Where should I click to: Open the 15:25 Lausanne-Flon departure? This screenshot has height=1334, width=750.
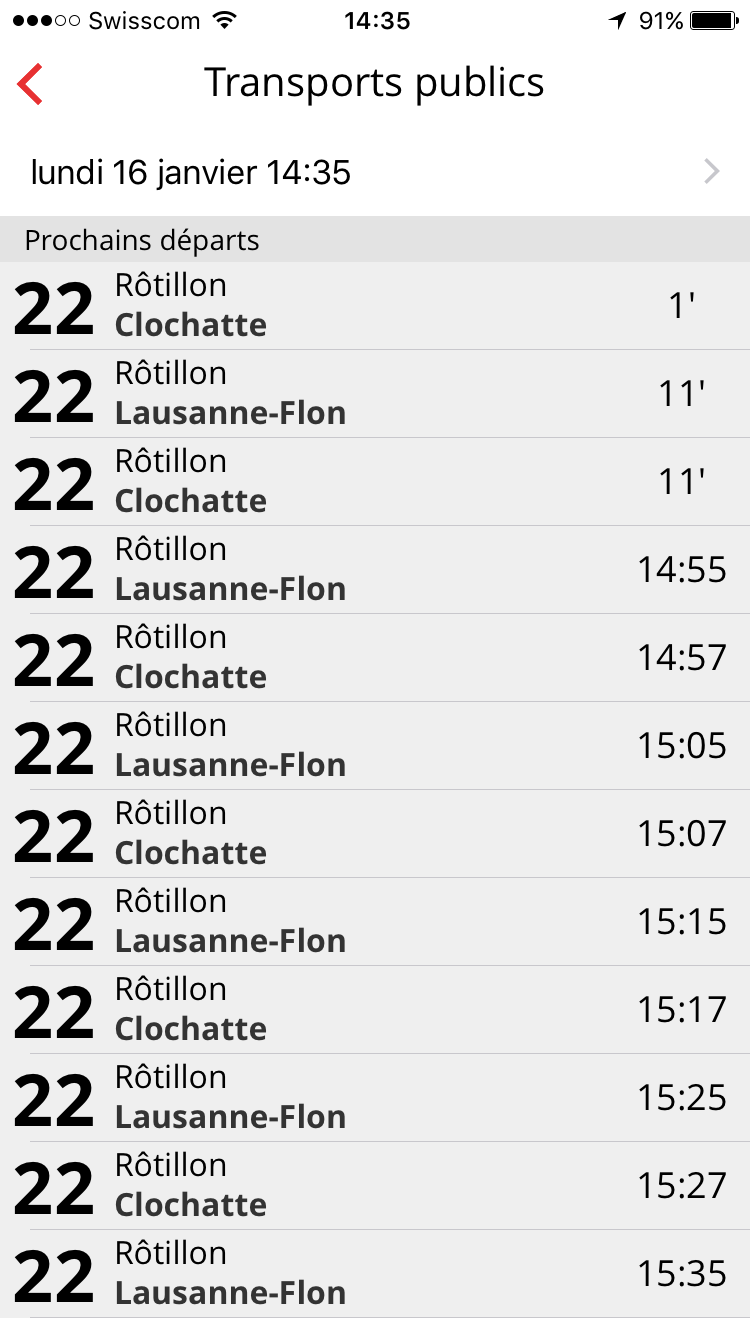(375, 1097)
